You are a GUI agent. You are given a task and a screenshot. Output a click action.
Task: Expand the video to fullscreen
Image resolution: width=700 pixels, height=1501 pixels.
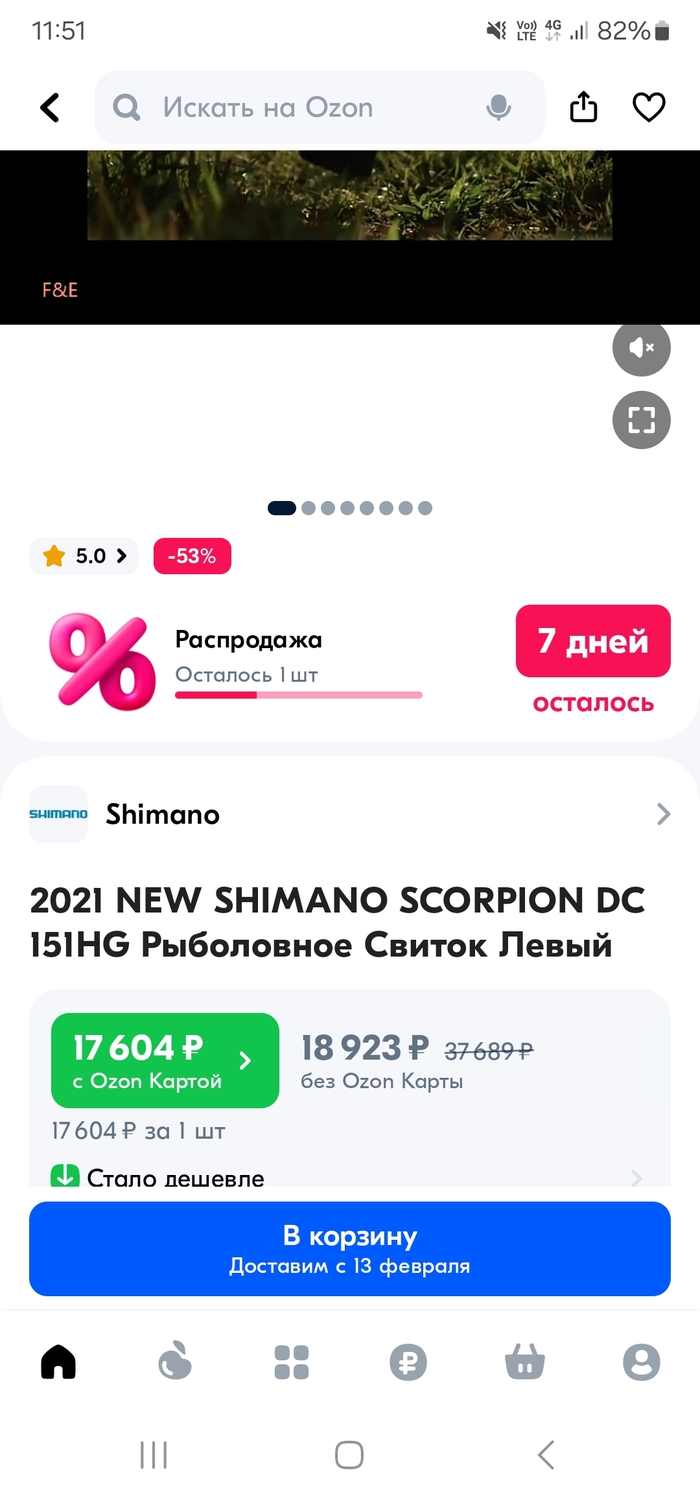pos(641,419)
